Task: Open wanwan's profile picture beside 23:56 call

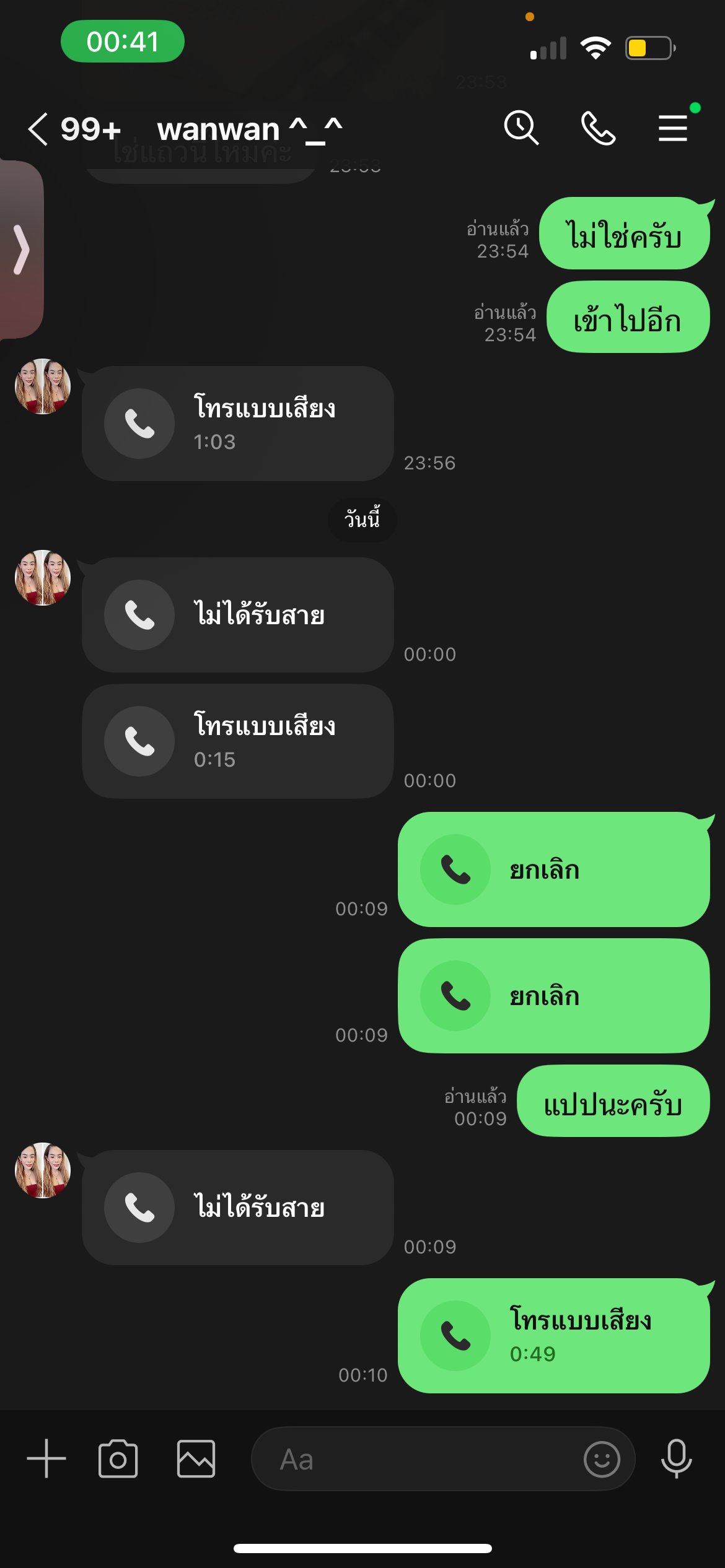Action: [43, 386]
